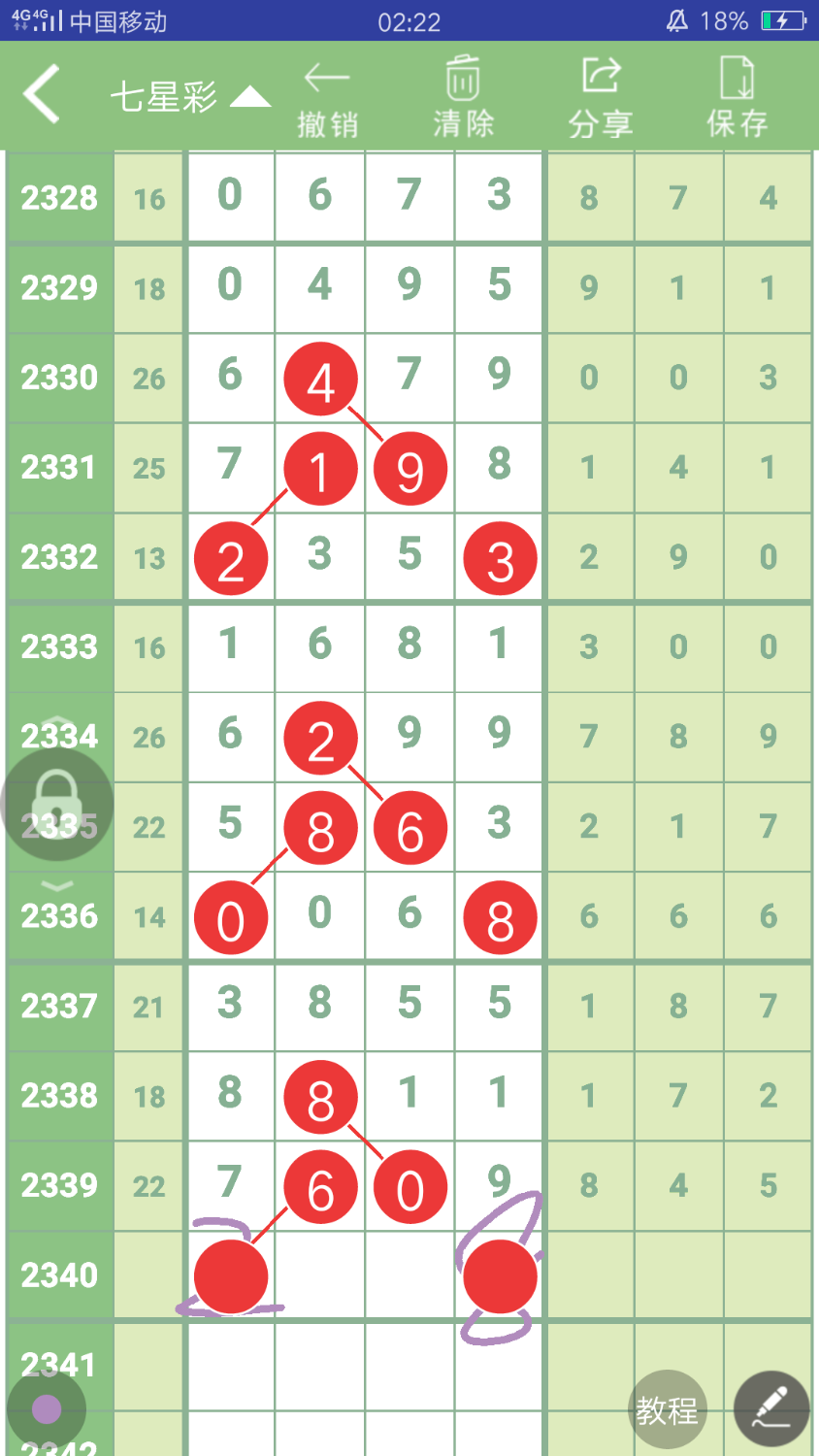
Task: Open the purple color picker dot
Action: (x=47, y=1408)
